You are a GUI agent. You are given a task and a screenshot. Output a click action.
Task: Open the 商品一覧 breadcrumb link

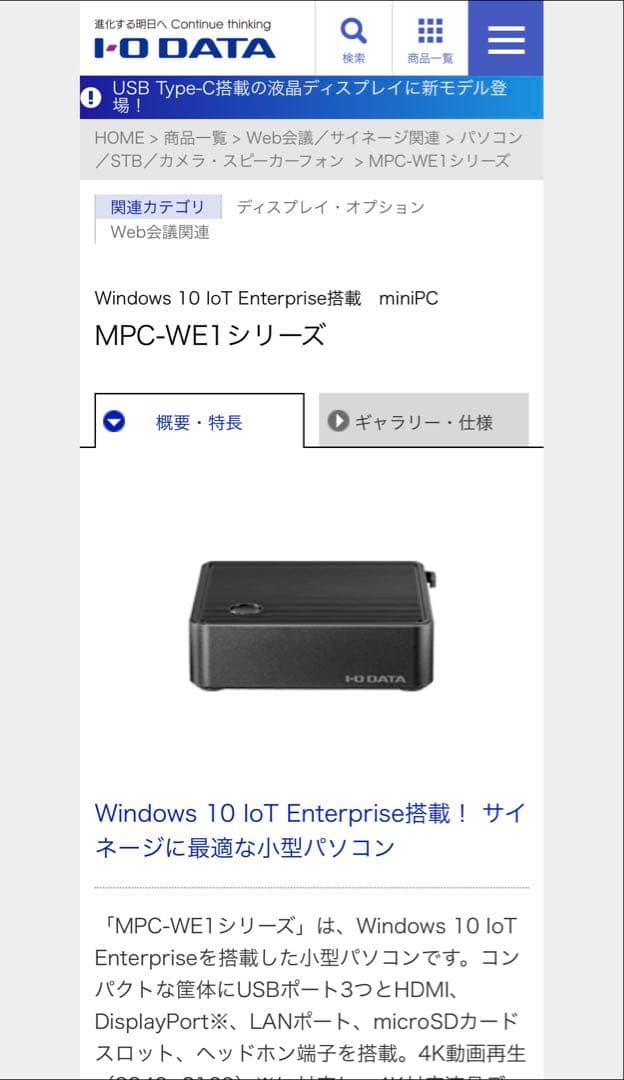195,138
